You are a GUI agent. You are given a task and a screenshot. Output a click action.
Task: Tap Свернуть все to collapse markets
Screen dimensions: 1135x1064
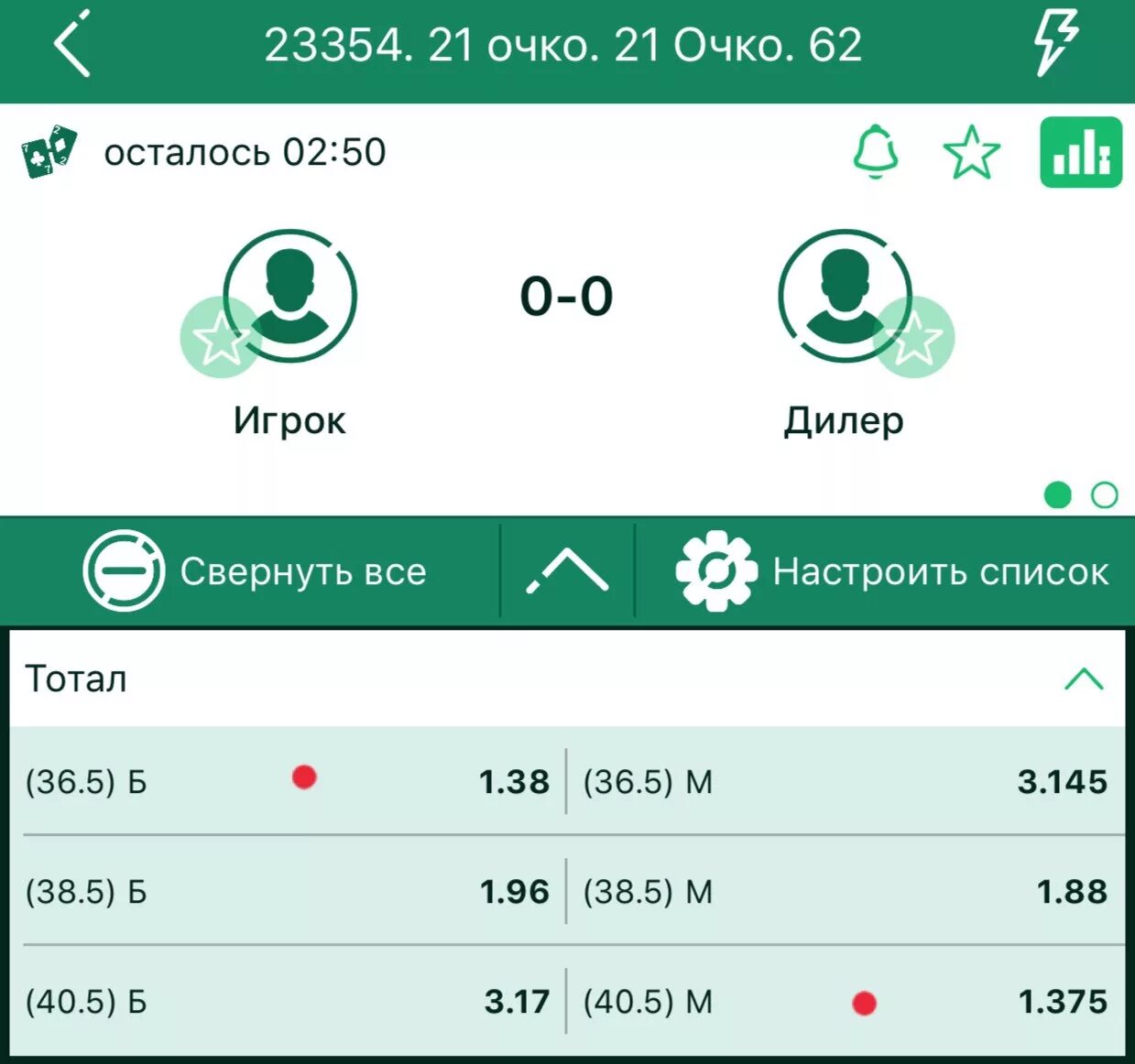(x=255, y=571)
